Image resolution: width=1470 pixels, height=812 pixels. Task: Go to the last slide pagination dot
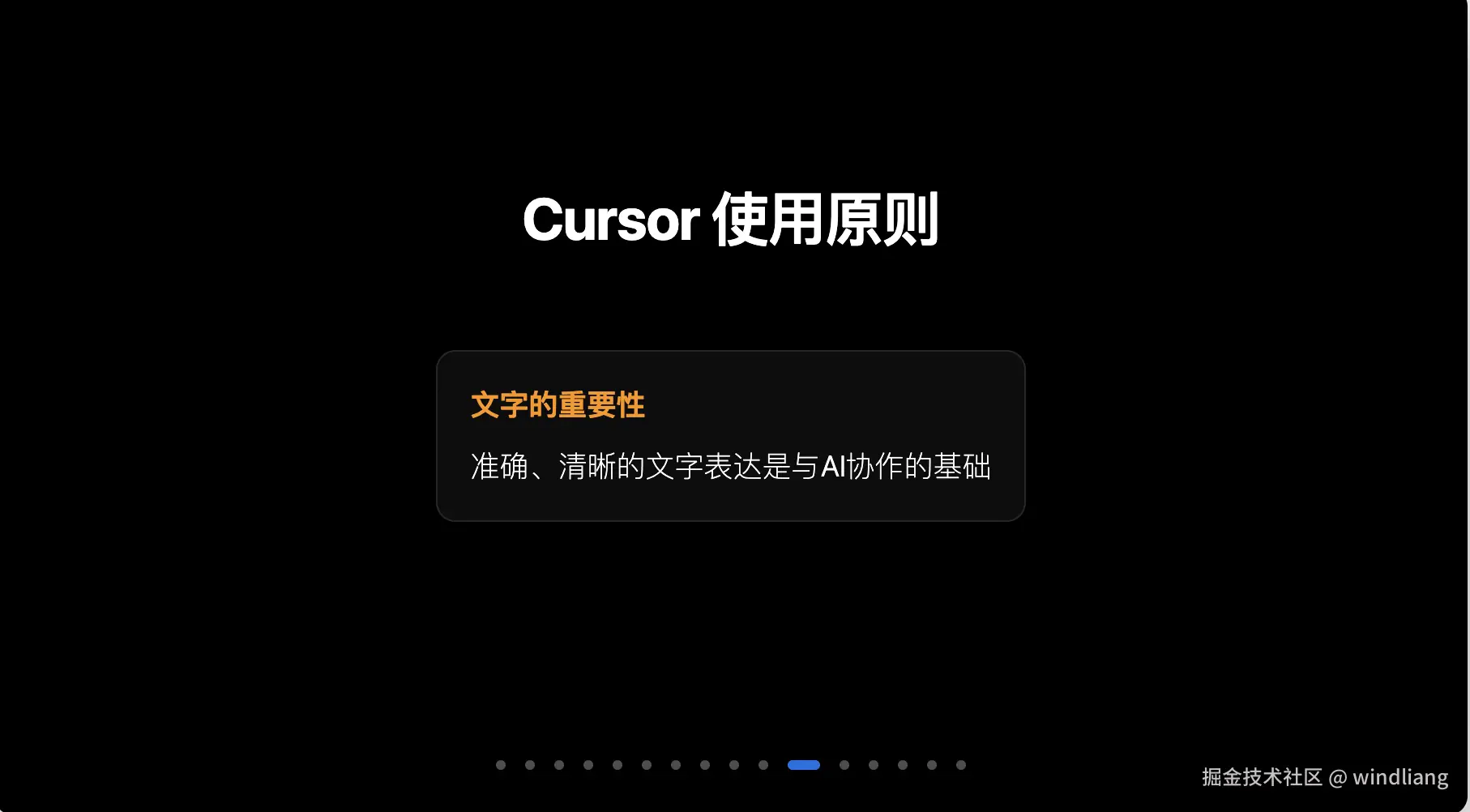tap(961, 765)
